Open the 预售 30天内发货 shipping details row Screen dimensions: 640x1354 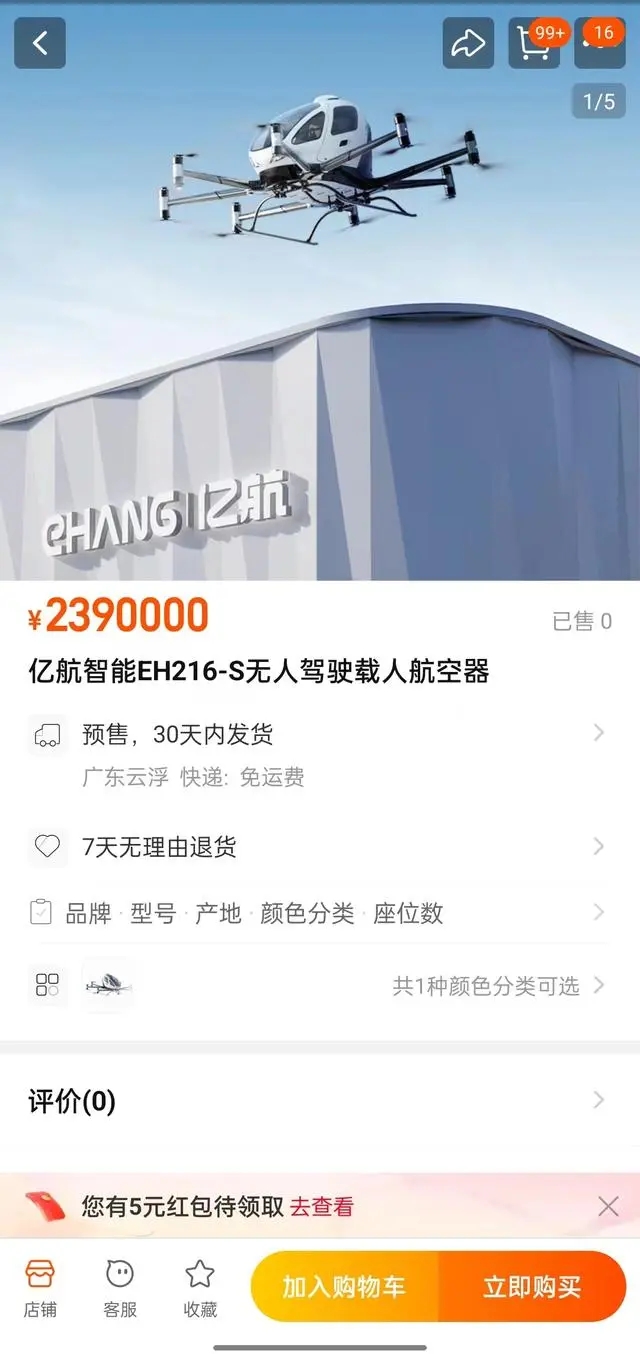click(320, 735)
